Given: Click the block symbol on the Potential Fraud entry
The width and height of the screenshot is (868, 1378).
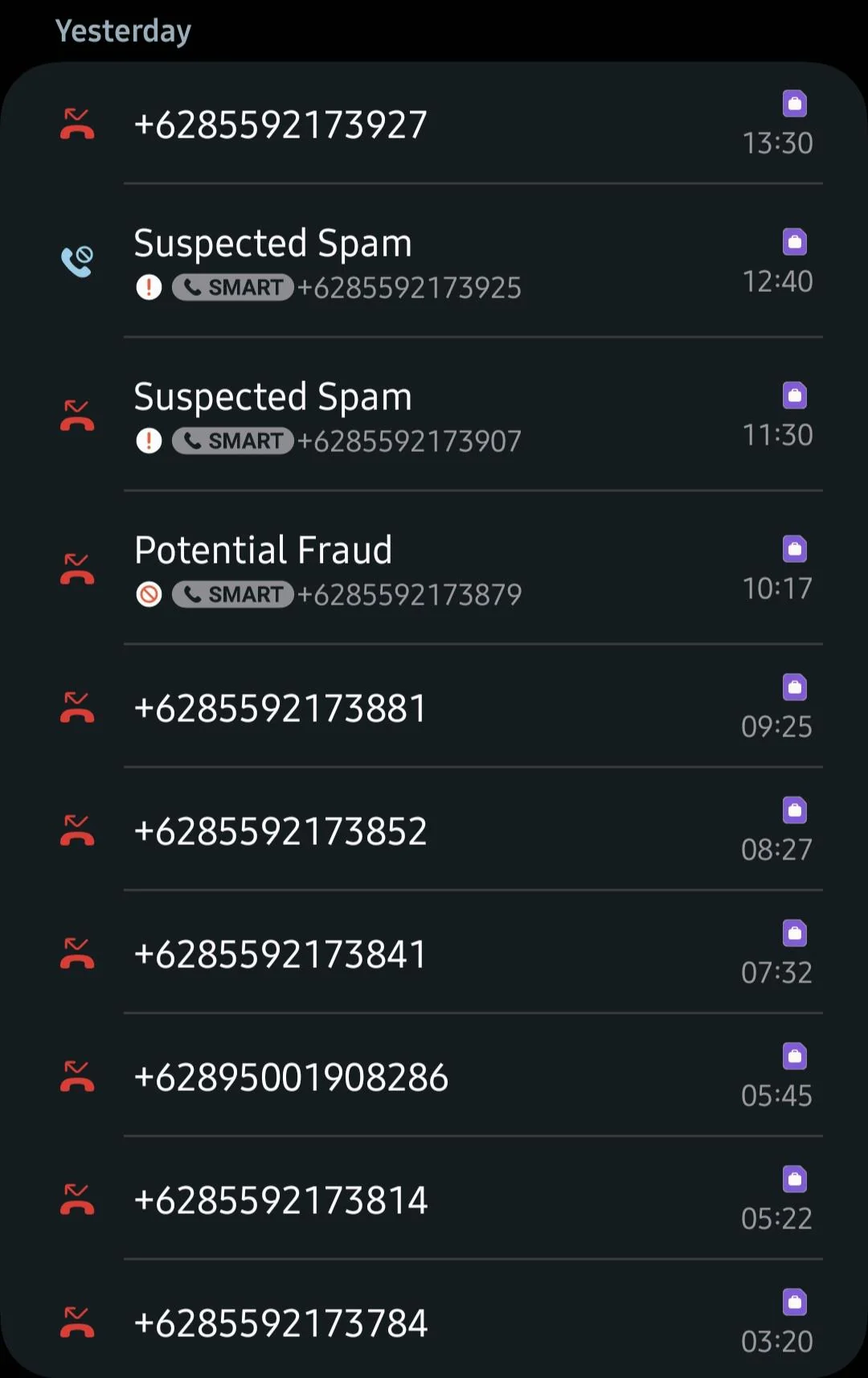Looking at the screenshot, I should coord(149,595).
